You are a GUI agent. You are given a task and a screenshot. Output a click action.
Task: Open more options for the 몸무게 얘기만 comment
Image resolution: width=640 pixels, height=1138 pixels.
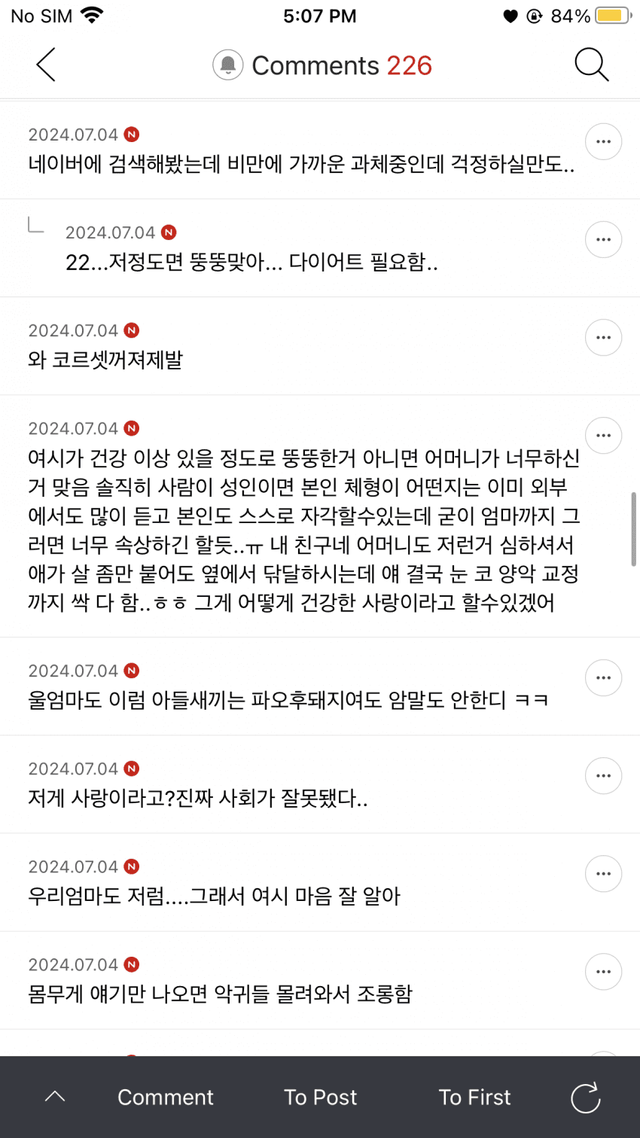(x=603, y=971)
